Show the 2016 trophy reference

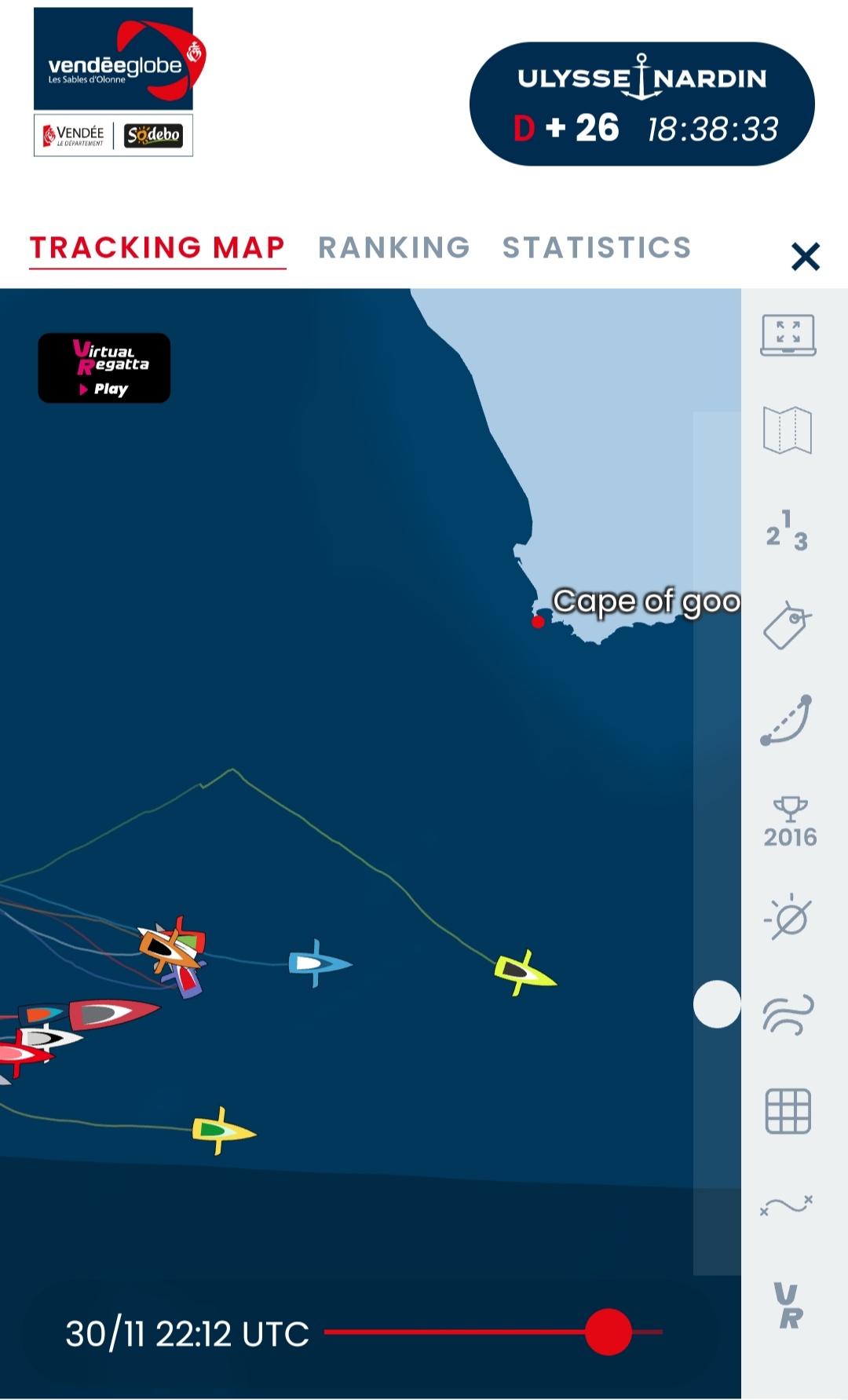pos(790,821)
